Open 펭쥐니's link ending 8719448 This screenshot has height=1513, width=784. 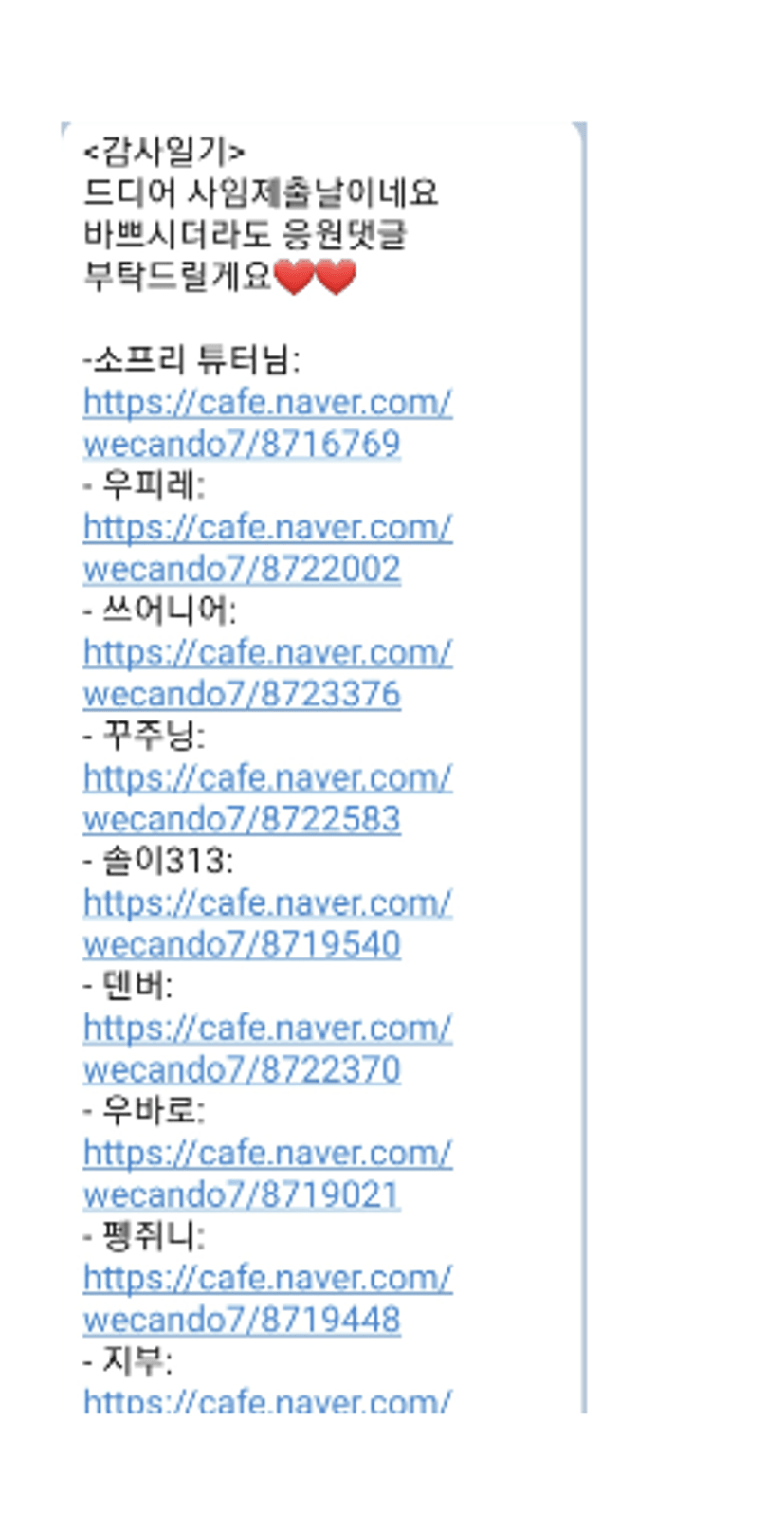tap(267, 1299)
